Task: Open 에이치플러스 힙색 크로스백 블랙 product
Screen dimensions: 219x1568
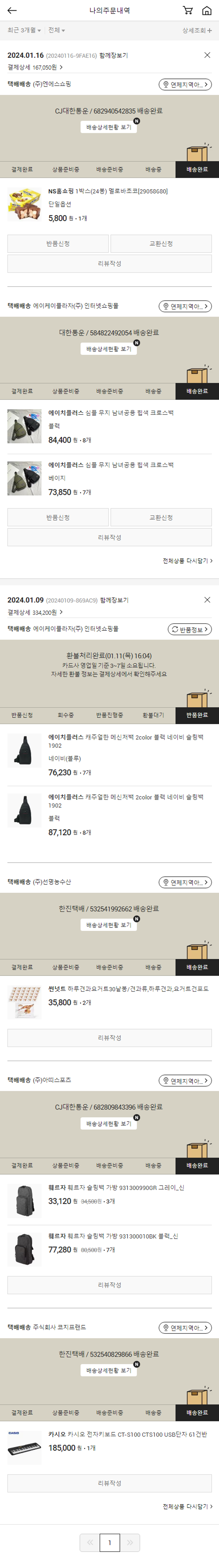Action: [x=110, y=413]
